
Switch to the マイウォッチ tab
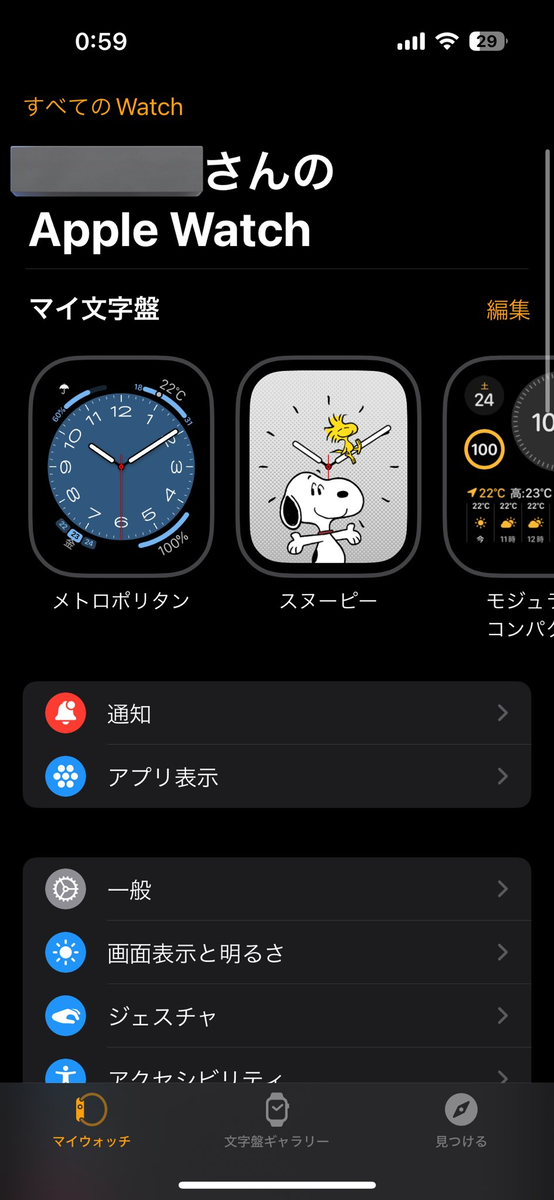92,1120
